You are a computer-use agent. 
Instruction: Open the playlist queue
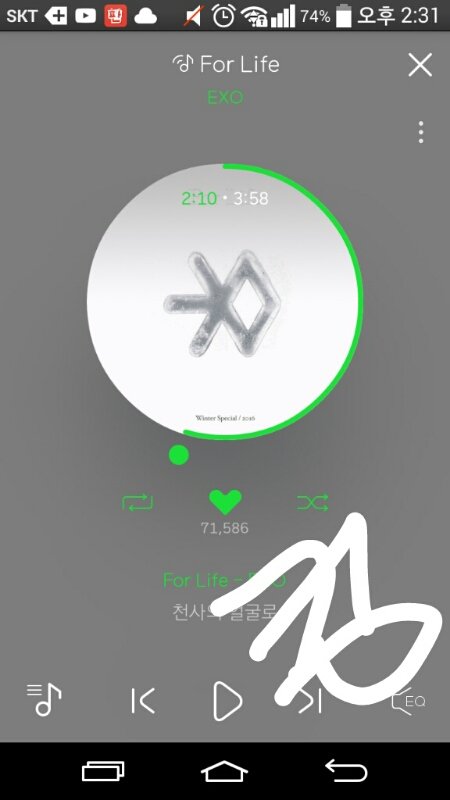(x=44, y=699)
